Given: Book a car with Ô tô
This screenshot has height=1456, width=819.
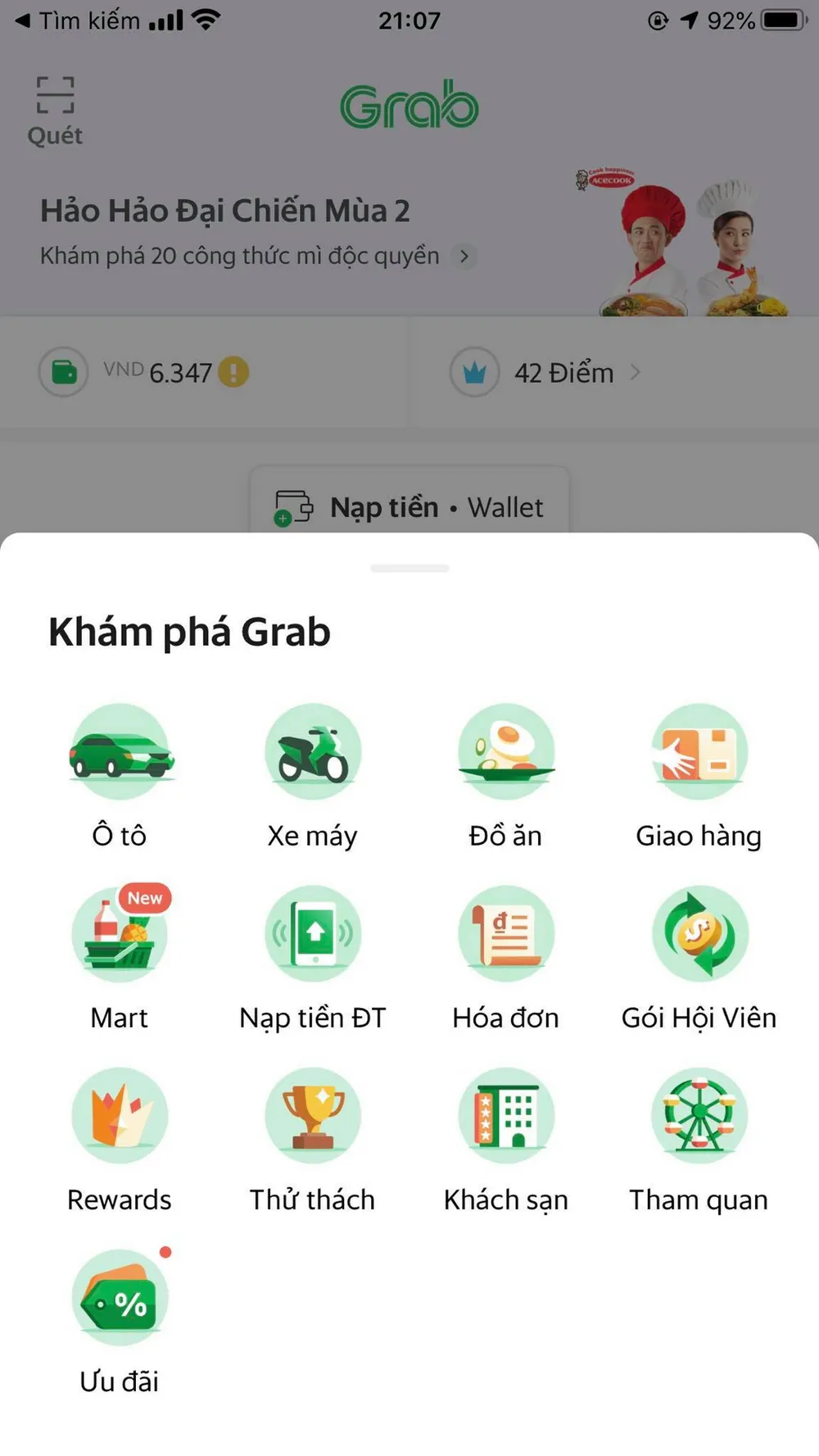Looking at the screenshot, I should point(120,774).
